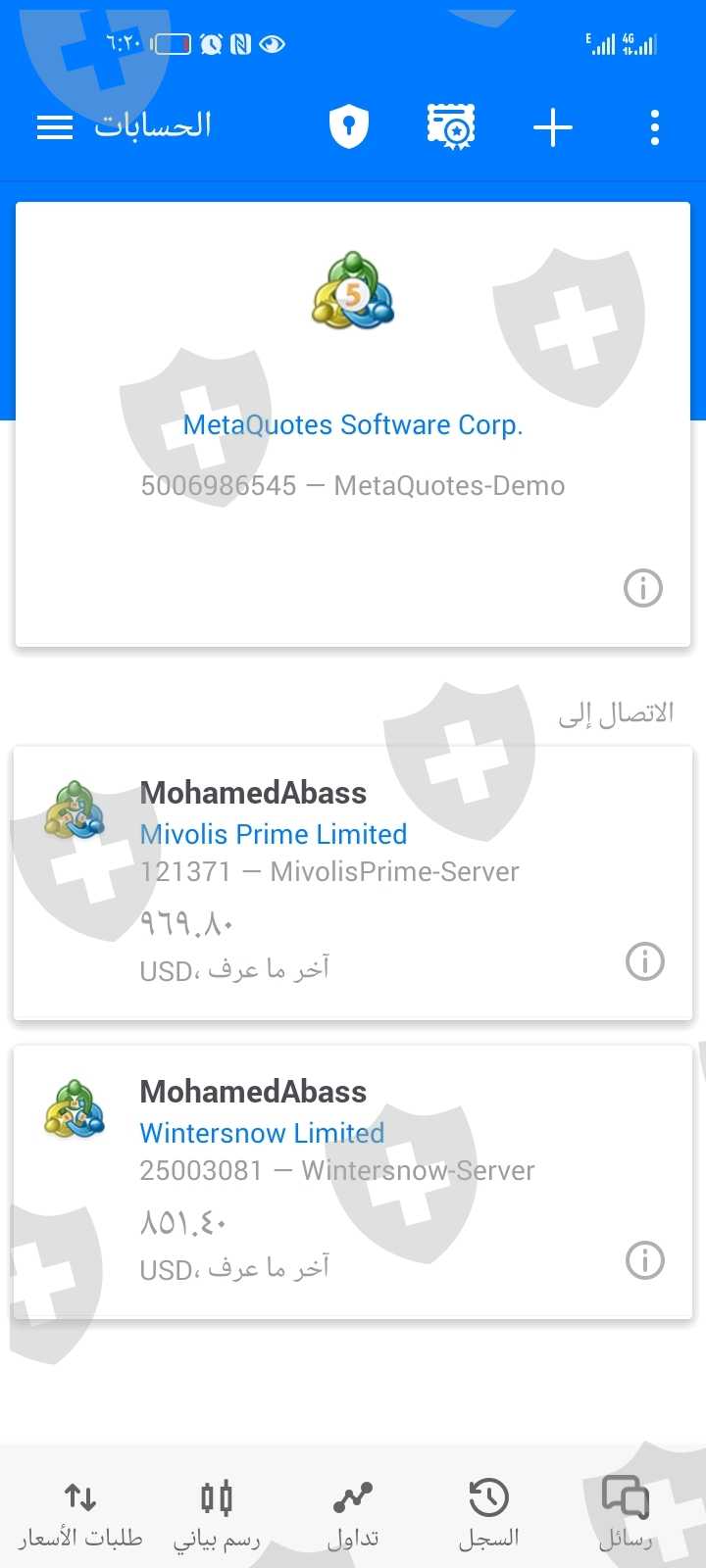Add a new account with plus icon
This screenshot has height=1568, width=706.
point(553,127)
